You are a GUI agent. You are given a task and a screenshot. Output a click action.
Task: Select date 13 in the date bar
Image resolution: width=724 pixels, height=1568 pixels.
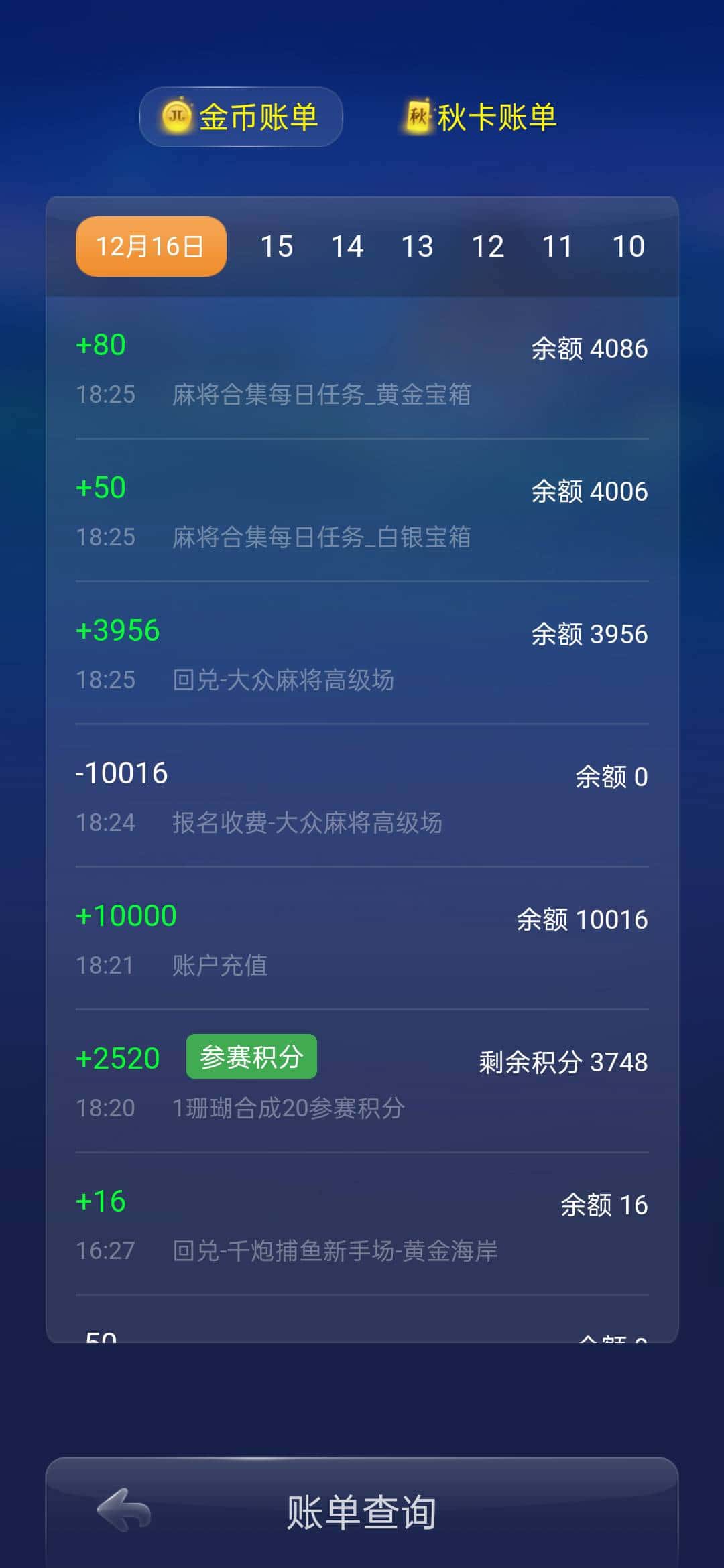(419, 246)
